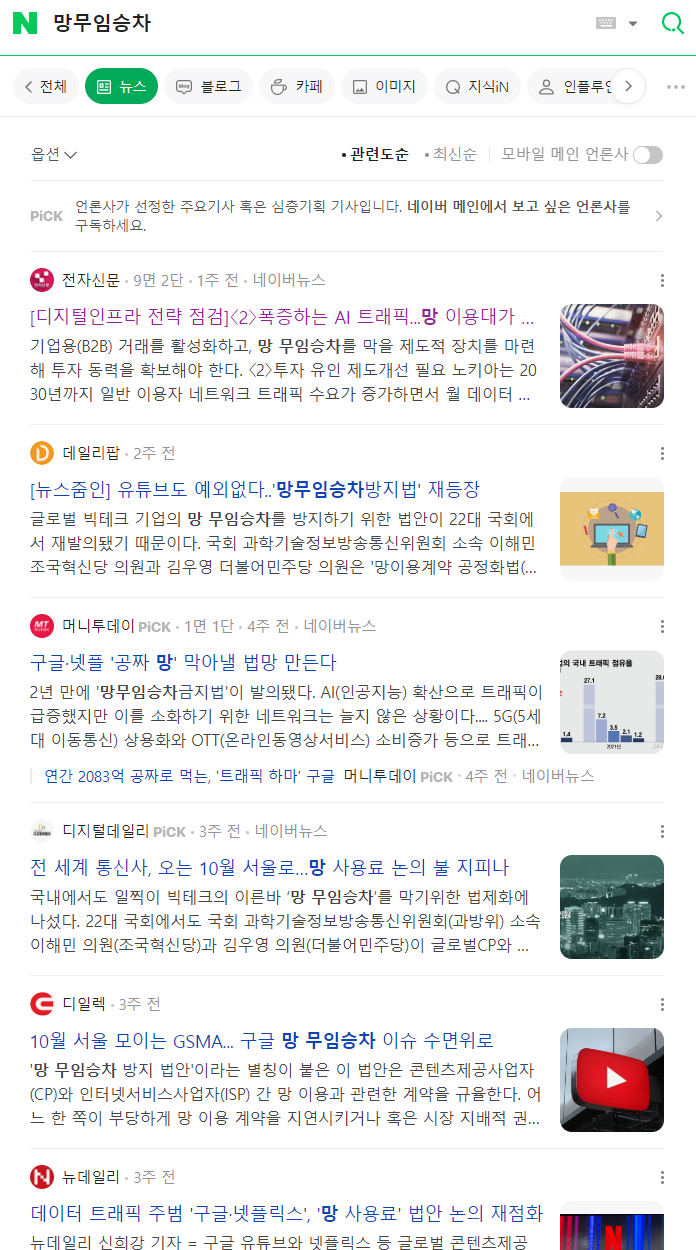Show more tabs with the right arrow
The width and height of the screenshot is (696, 1250).
click(x=628, y=87)
